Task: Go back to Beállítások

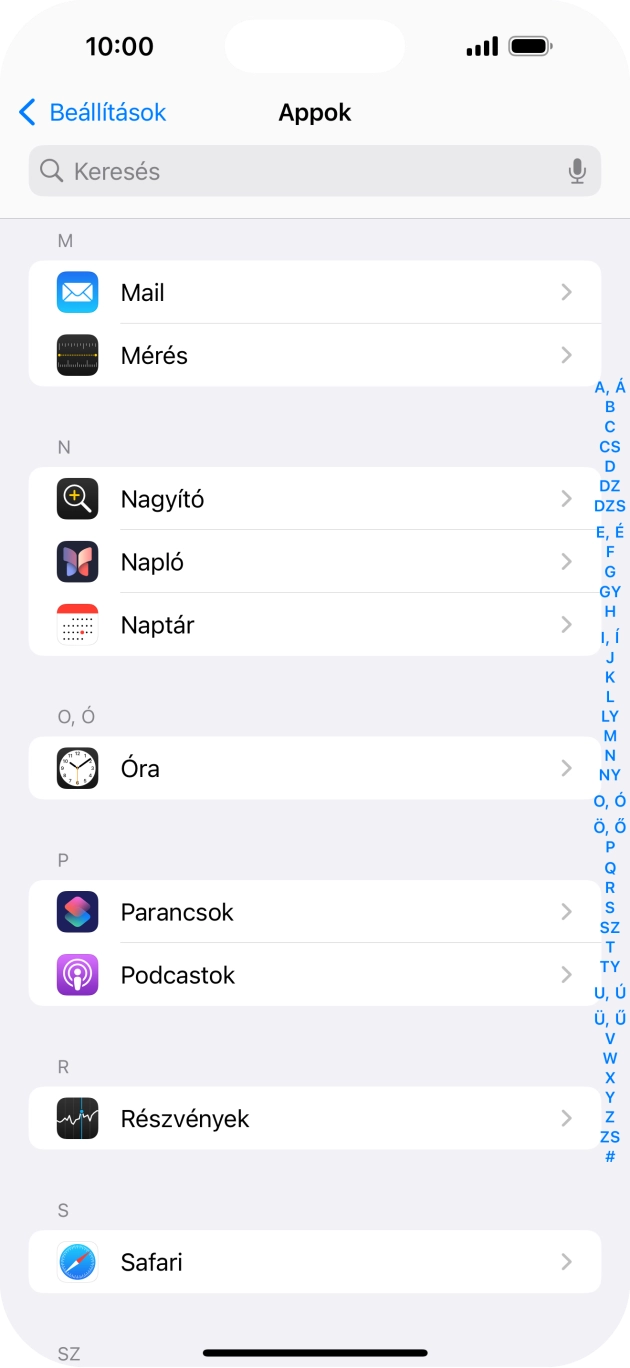Action: tap(92, 113)
